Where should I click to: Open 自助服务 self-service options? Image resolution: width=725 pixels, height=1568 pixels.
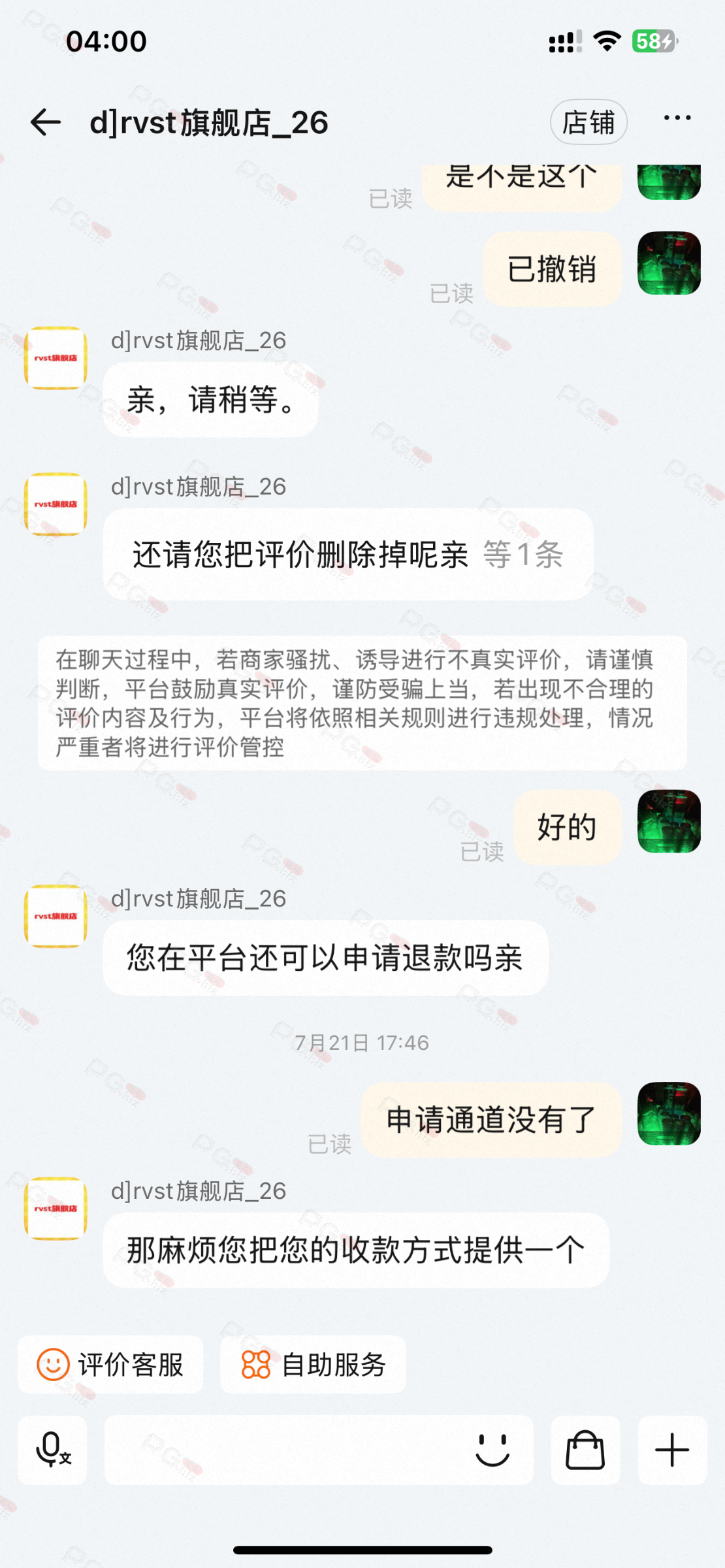313,1365
